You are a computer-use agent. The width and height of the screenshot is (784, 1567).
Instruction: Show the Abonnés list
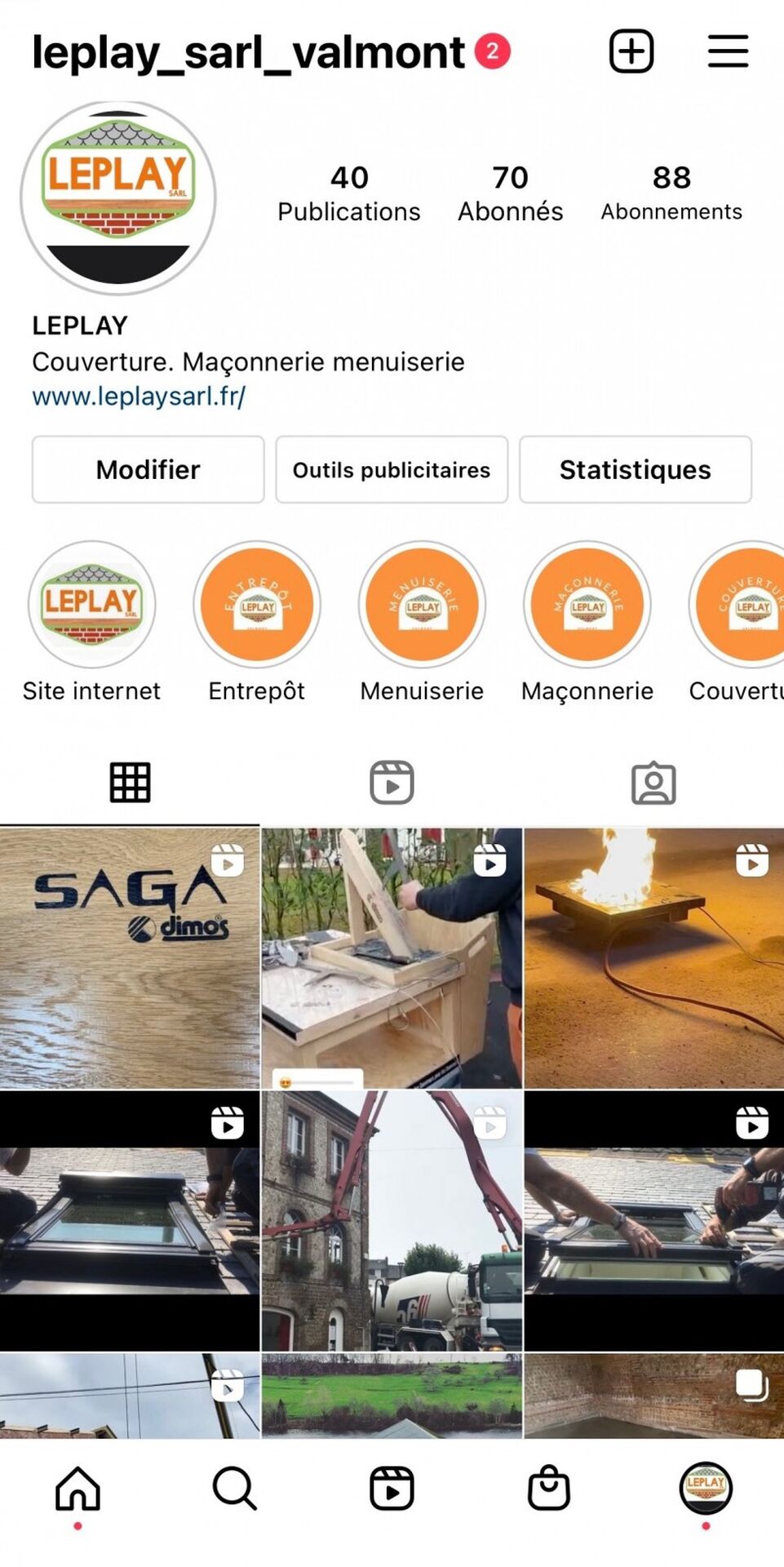(510, 193)
